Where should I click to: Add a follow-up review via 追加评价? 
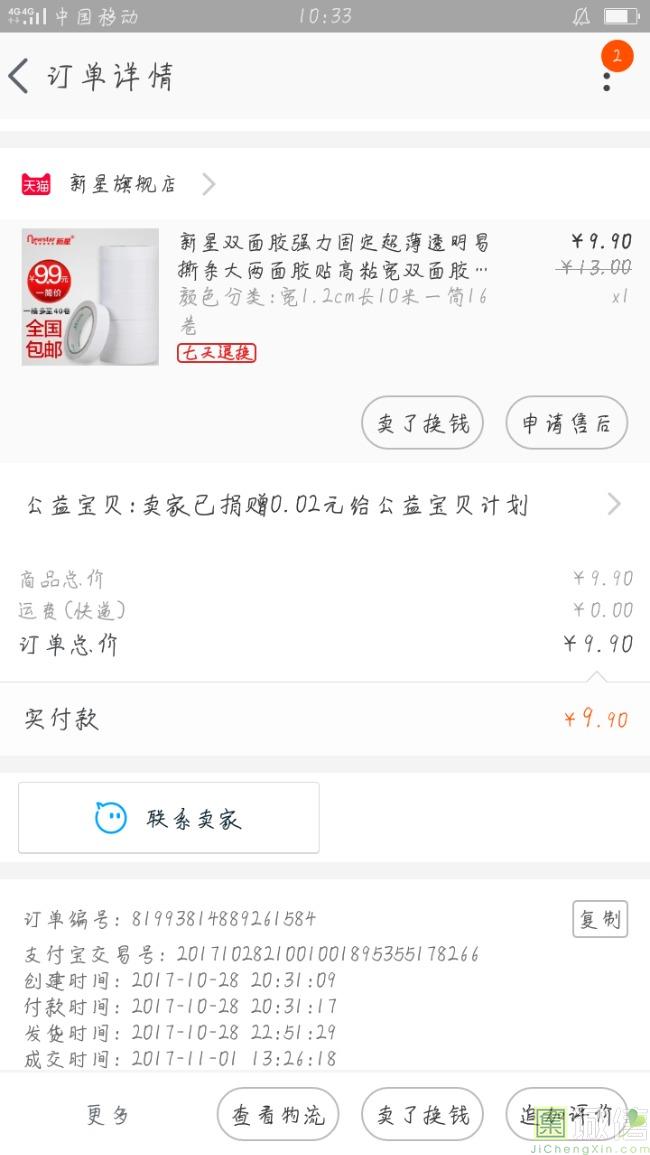coord(566,1115)
